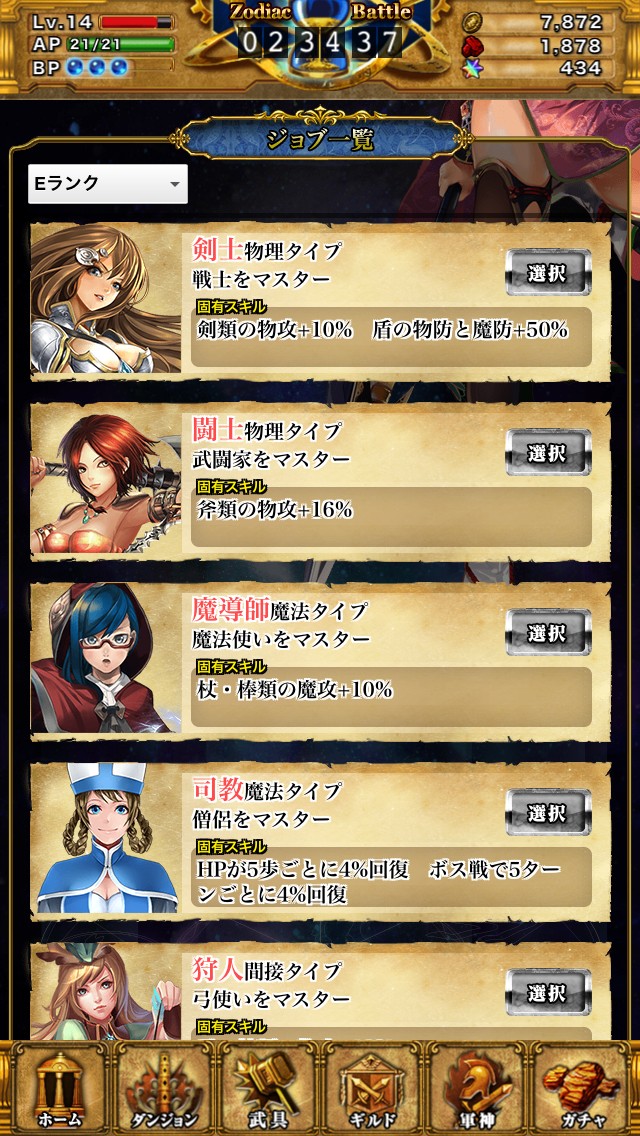
Task: Tap 選択 for the 司教 job
Action: [x=548, y=813]
